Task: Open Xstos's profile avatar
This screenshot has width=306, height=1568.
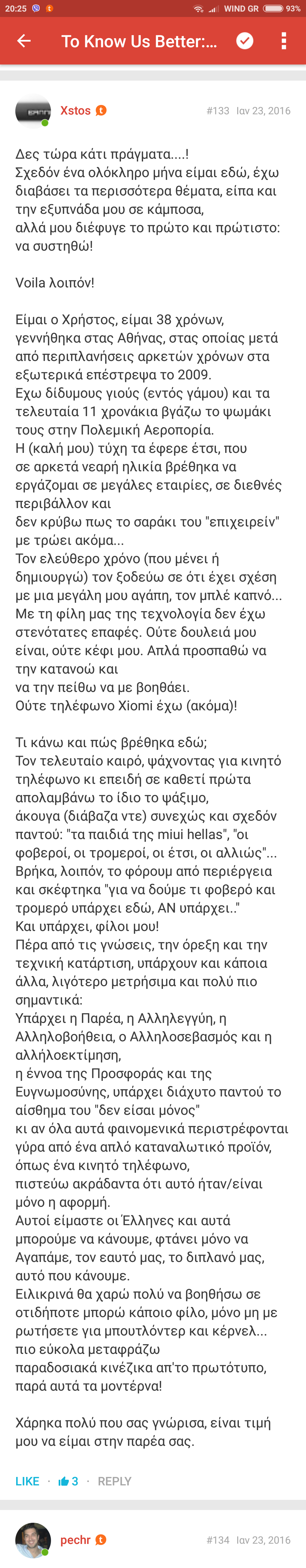Action: tap(33, 111)
